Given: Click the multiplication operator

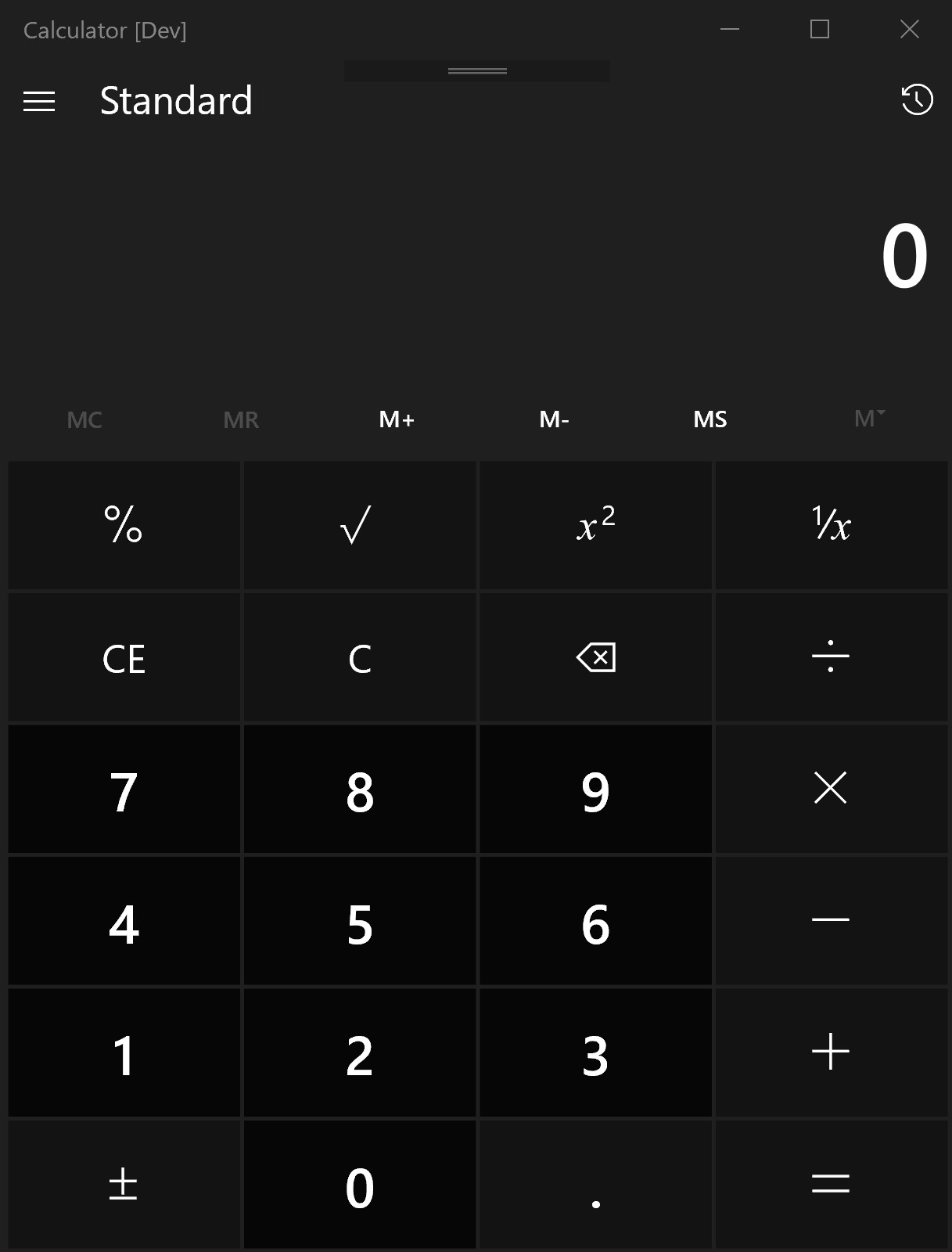Looking at the screenshot, I should (831, 789).
